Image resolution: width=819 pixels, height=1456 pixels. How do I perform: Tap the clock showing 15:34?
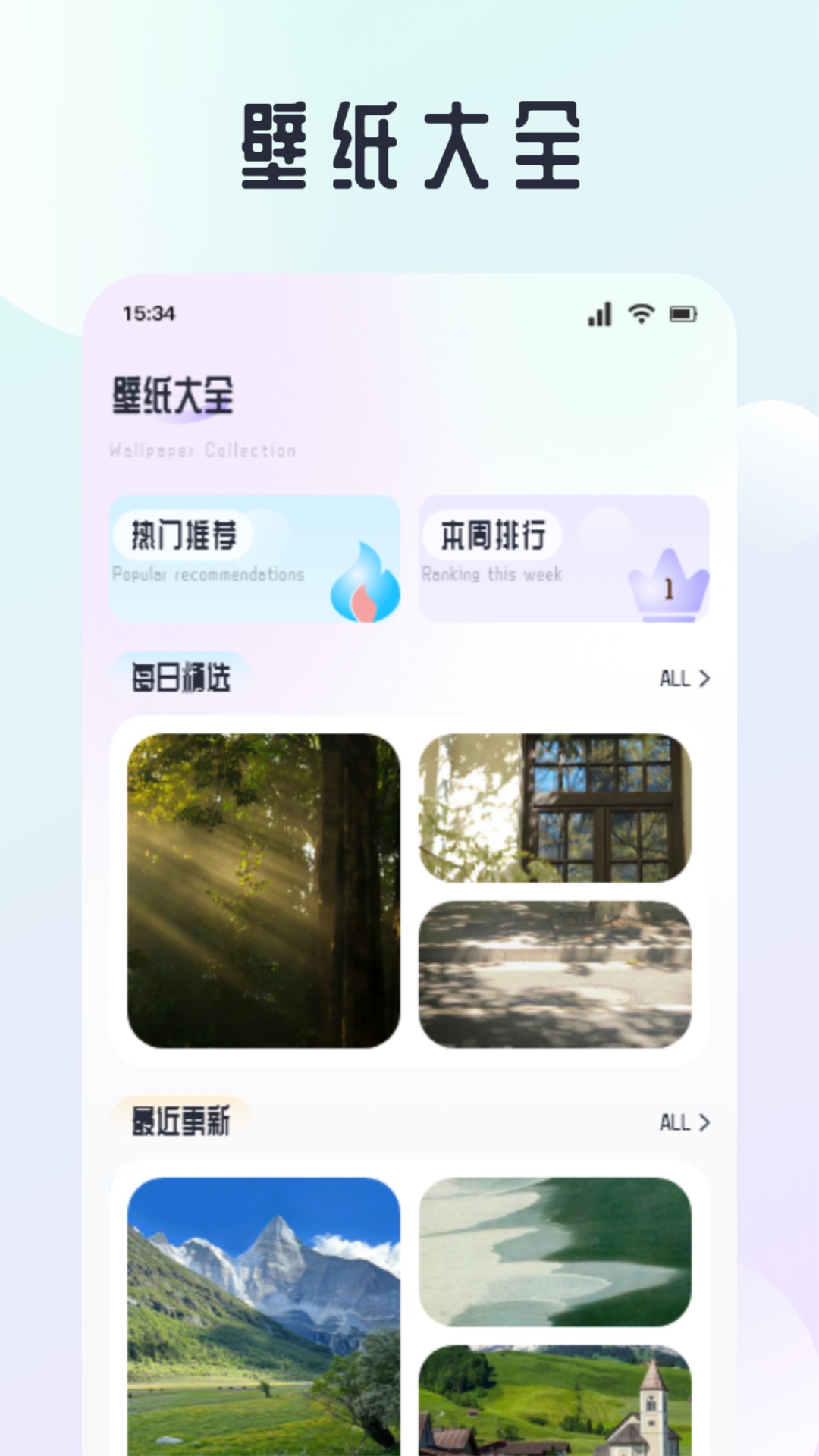click(x=149, y=312)
